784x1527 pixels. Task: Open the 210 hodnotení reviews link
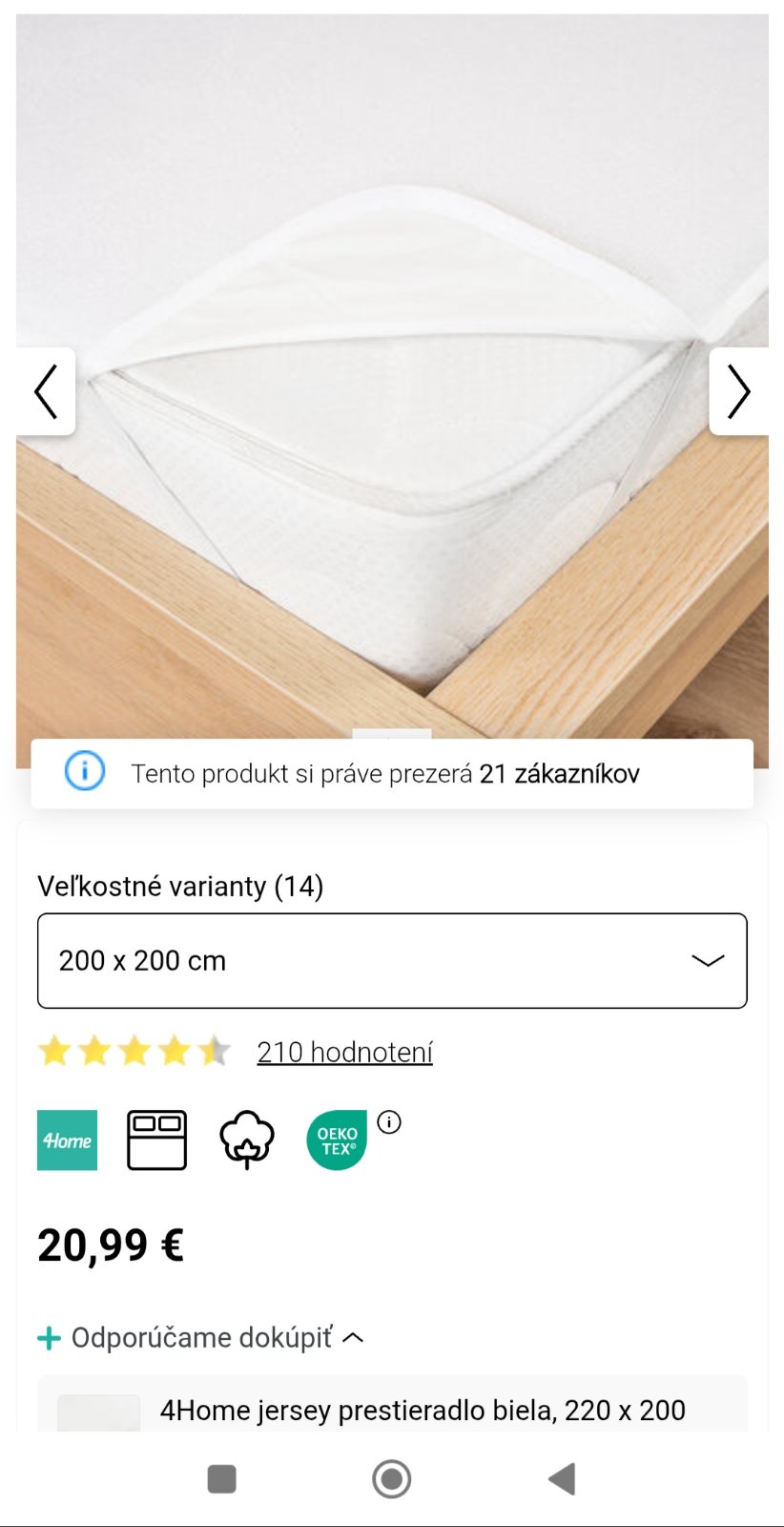(x=344, y=1052)
